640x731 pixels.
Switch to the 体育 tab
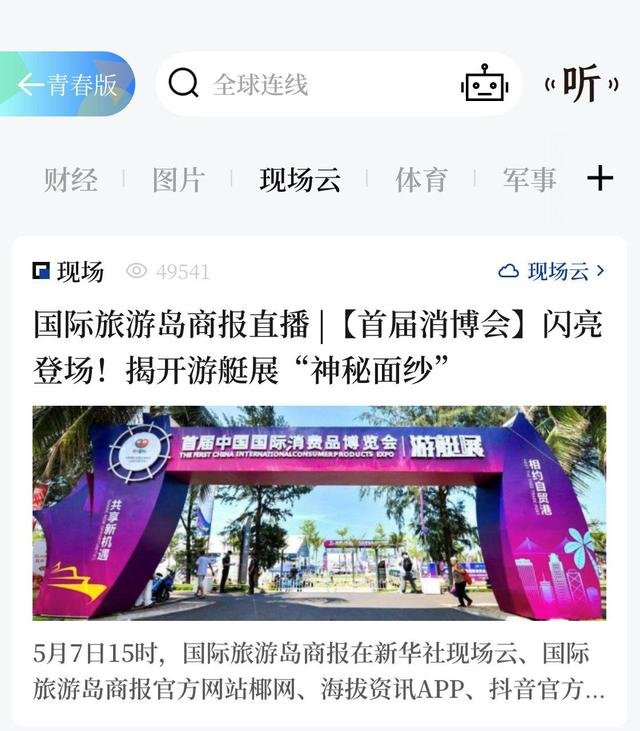pyautogui.click(x=421, y=180)
